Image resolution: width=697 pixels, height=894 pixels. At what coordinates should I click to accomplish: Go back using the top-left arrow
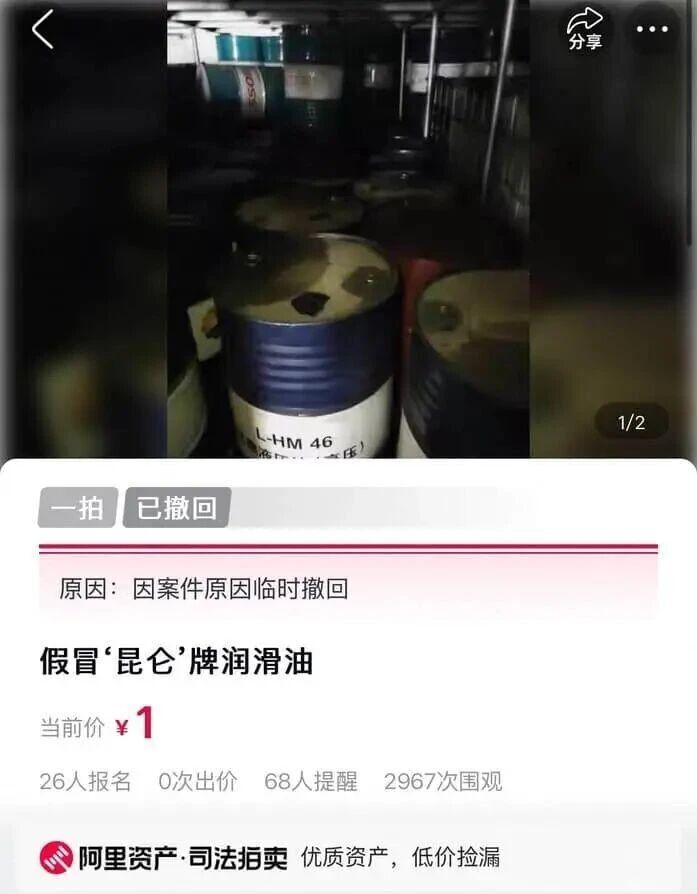point(42,30)
